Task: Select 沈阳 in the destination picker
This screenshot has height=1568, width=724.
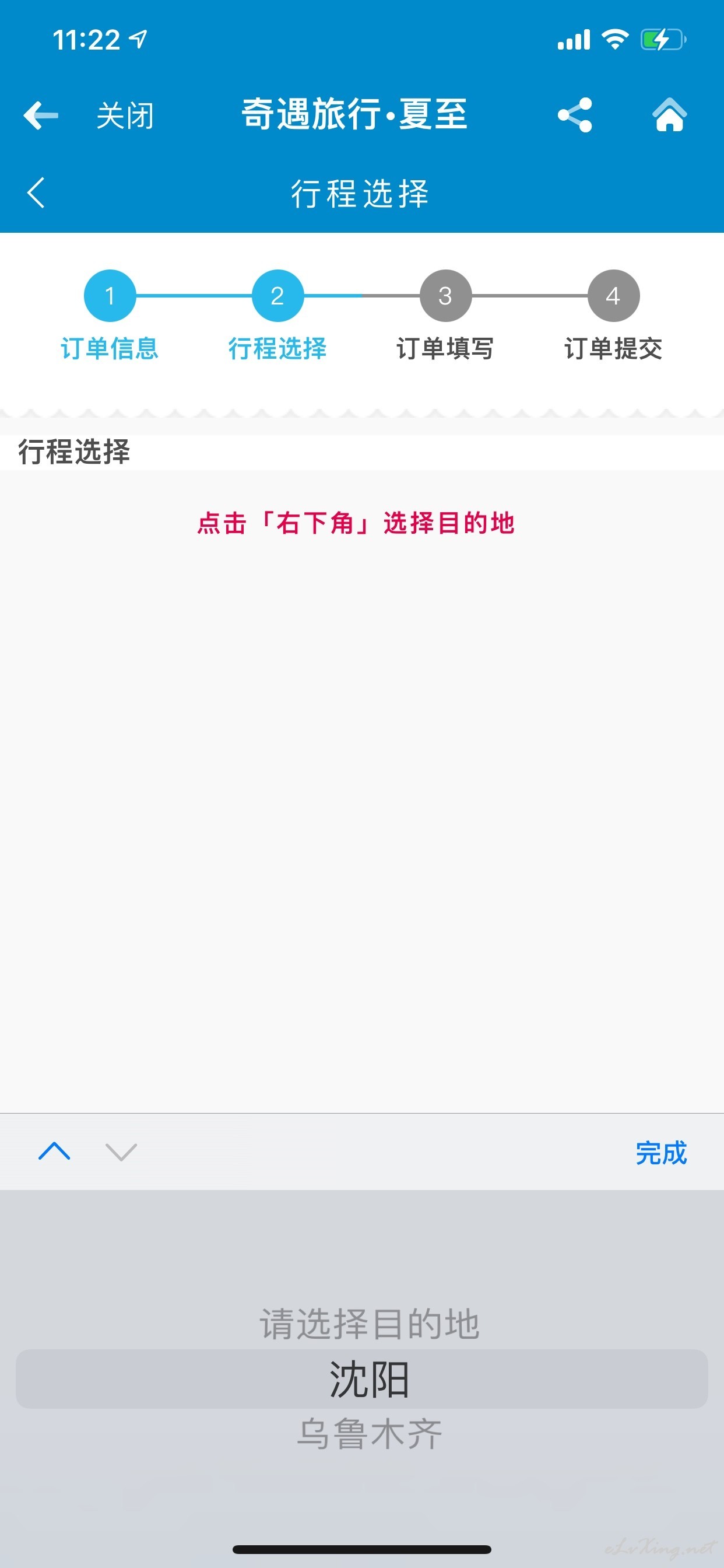Action: (x=368, y=1380)
